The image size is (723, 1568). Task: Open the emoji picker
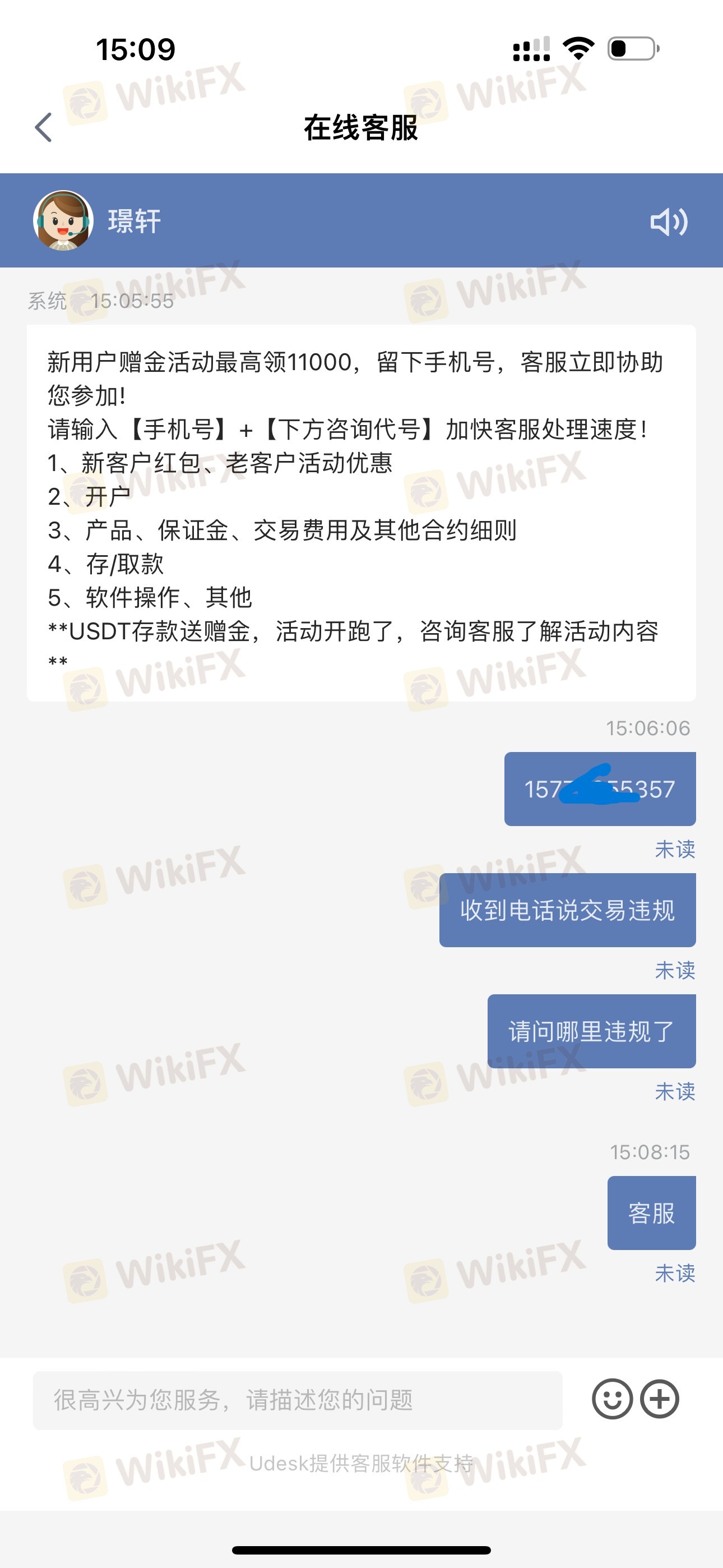(x=611, y=1399)
